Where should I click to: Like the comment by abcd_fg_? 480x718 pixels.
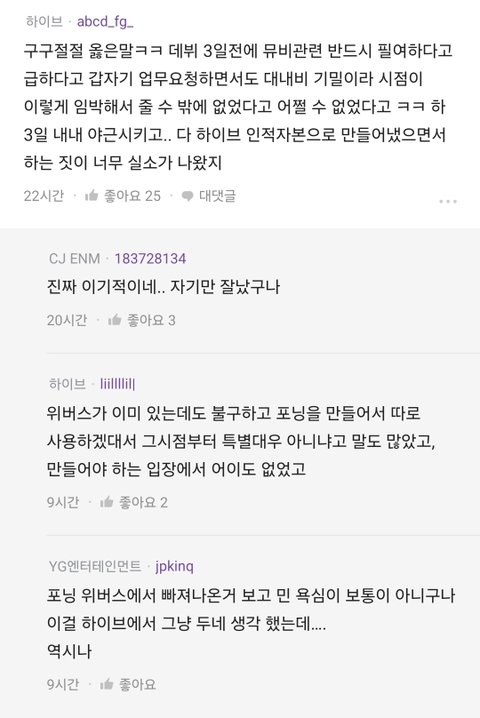point(123,196)
